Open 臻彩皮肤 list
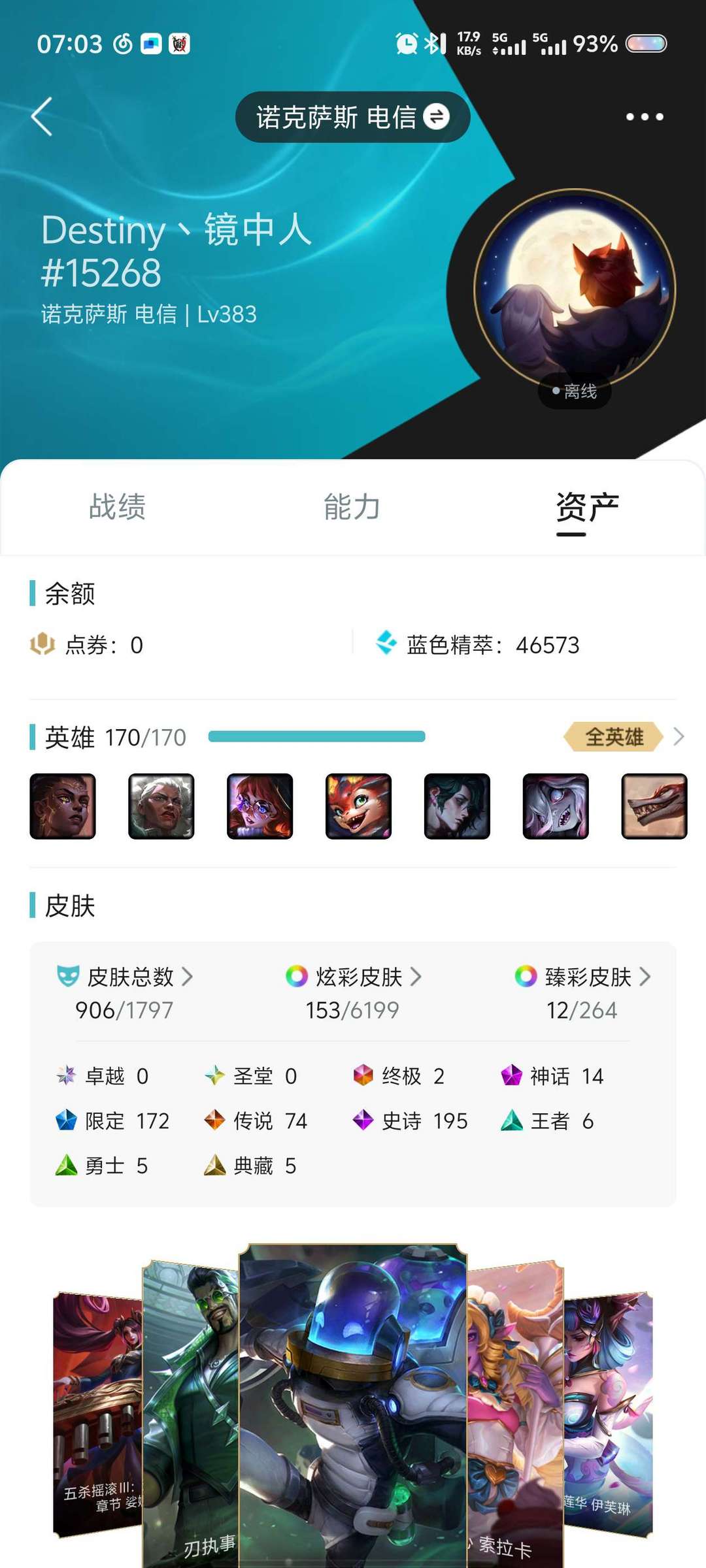Viewport: 706px width, 1568px height. (x=582, y=977)
